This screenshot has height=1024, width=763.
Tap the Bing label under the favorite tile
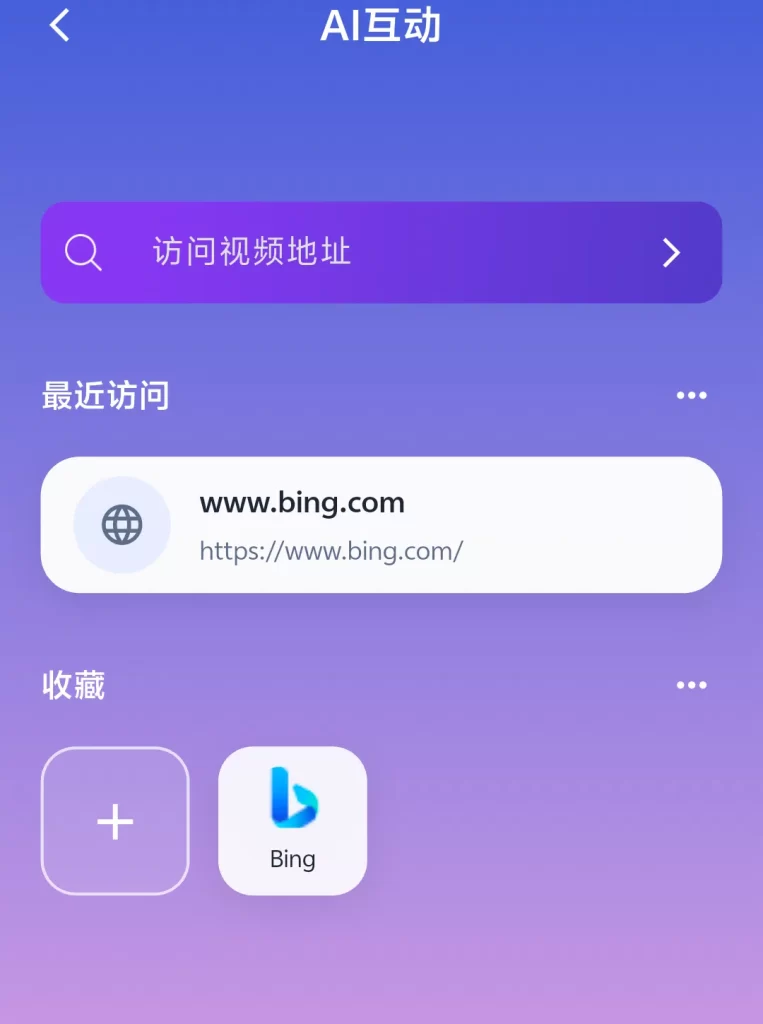tap(291, 858)
